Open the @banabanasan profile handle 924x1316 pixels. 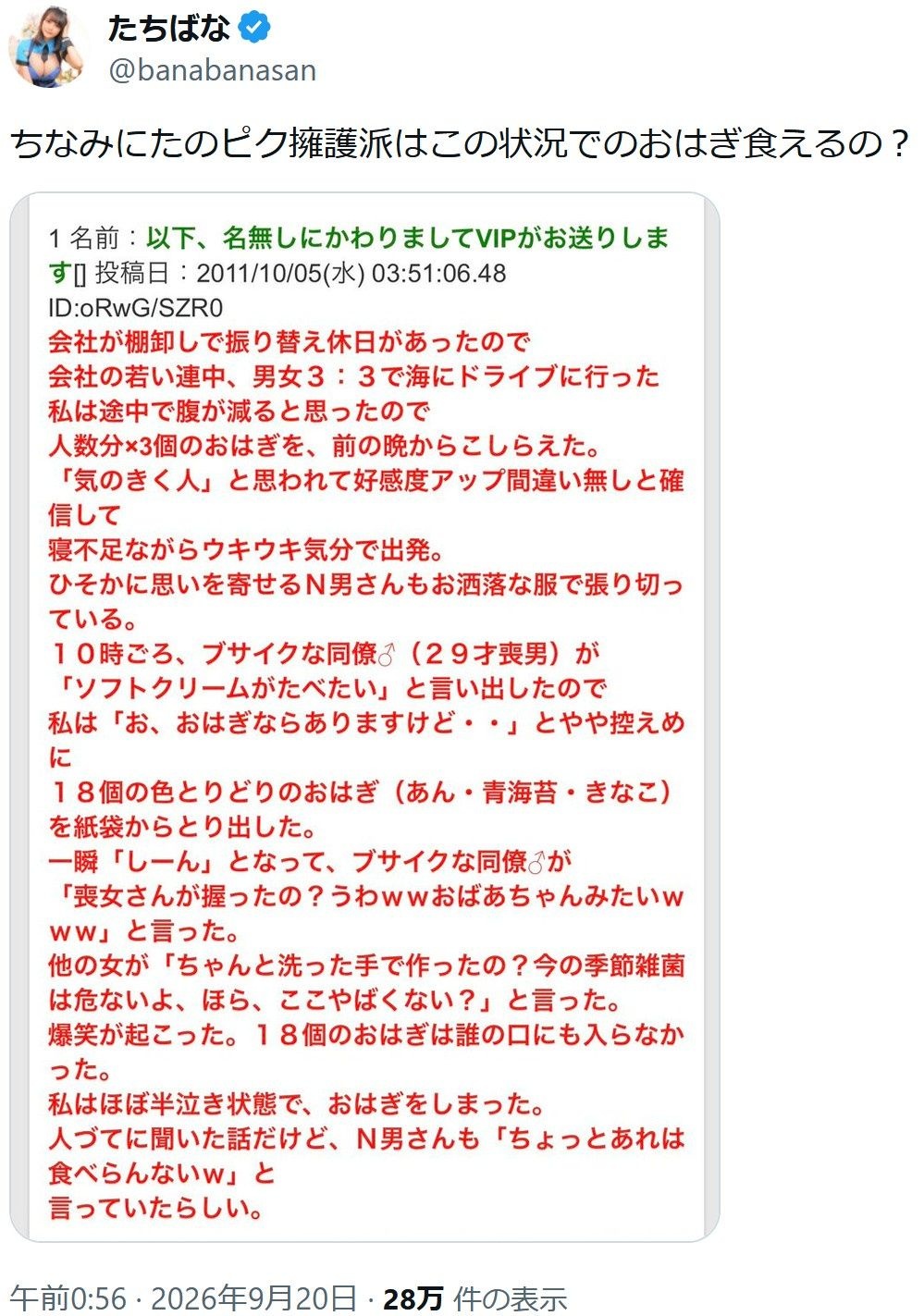tap(213, 70)
